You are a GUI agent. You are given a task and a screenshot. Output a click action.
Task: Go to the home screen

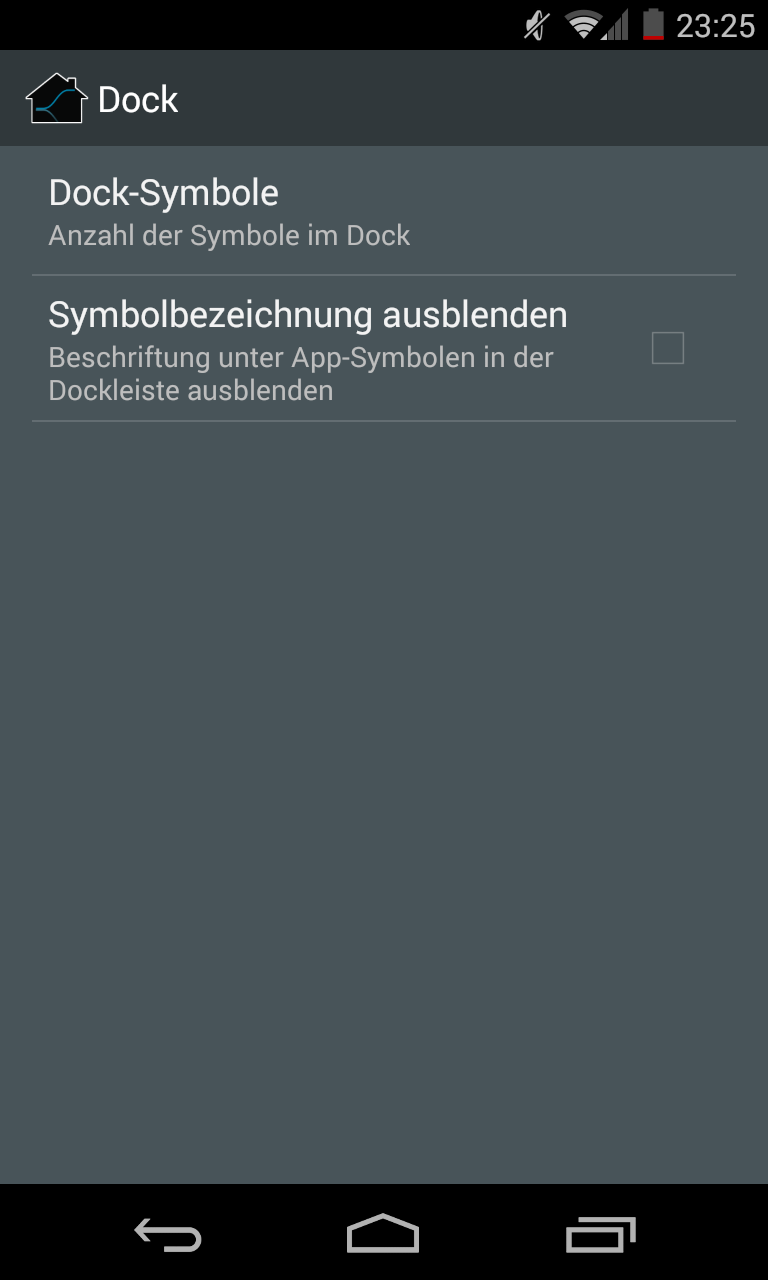(x=383, y=1234)
